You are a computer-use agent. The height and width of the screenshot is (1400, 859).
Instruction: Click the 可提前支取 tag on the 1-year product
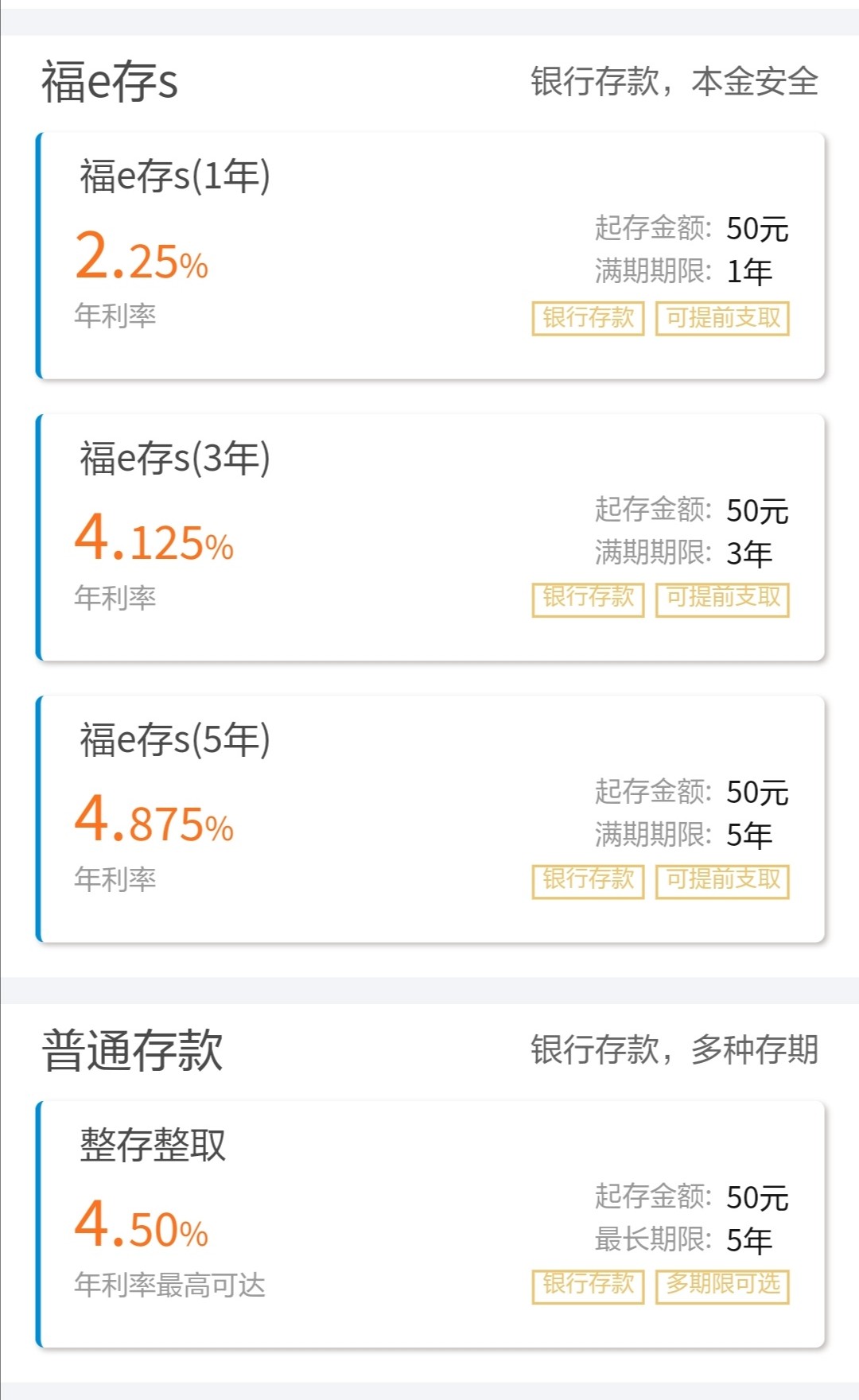coord(721,319)
